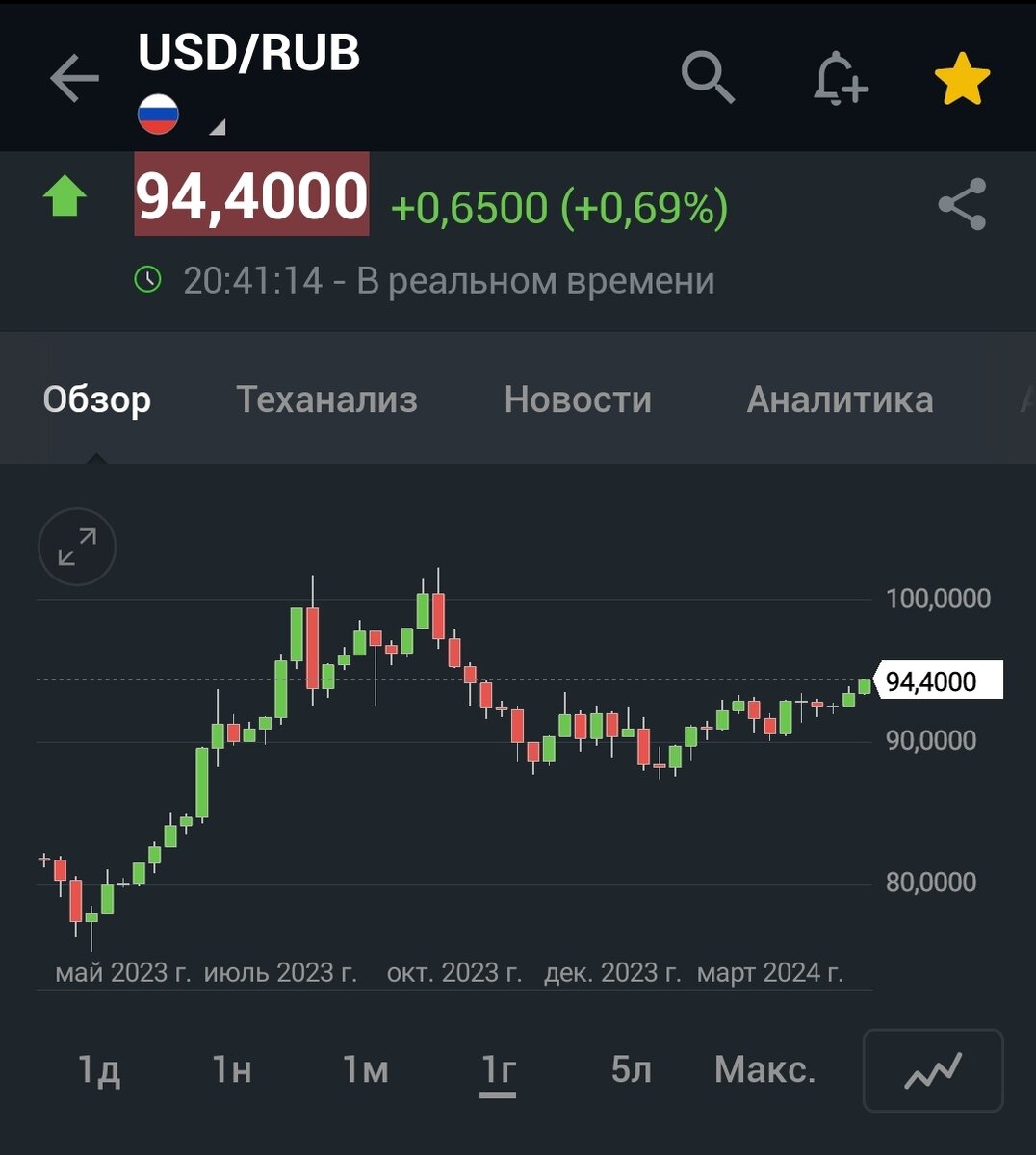This screenshot has height=1155, width=1036.
Task: Select the 1д chart period
Action: [x=98, y=1069]
